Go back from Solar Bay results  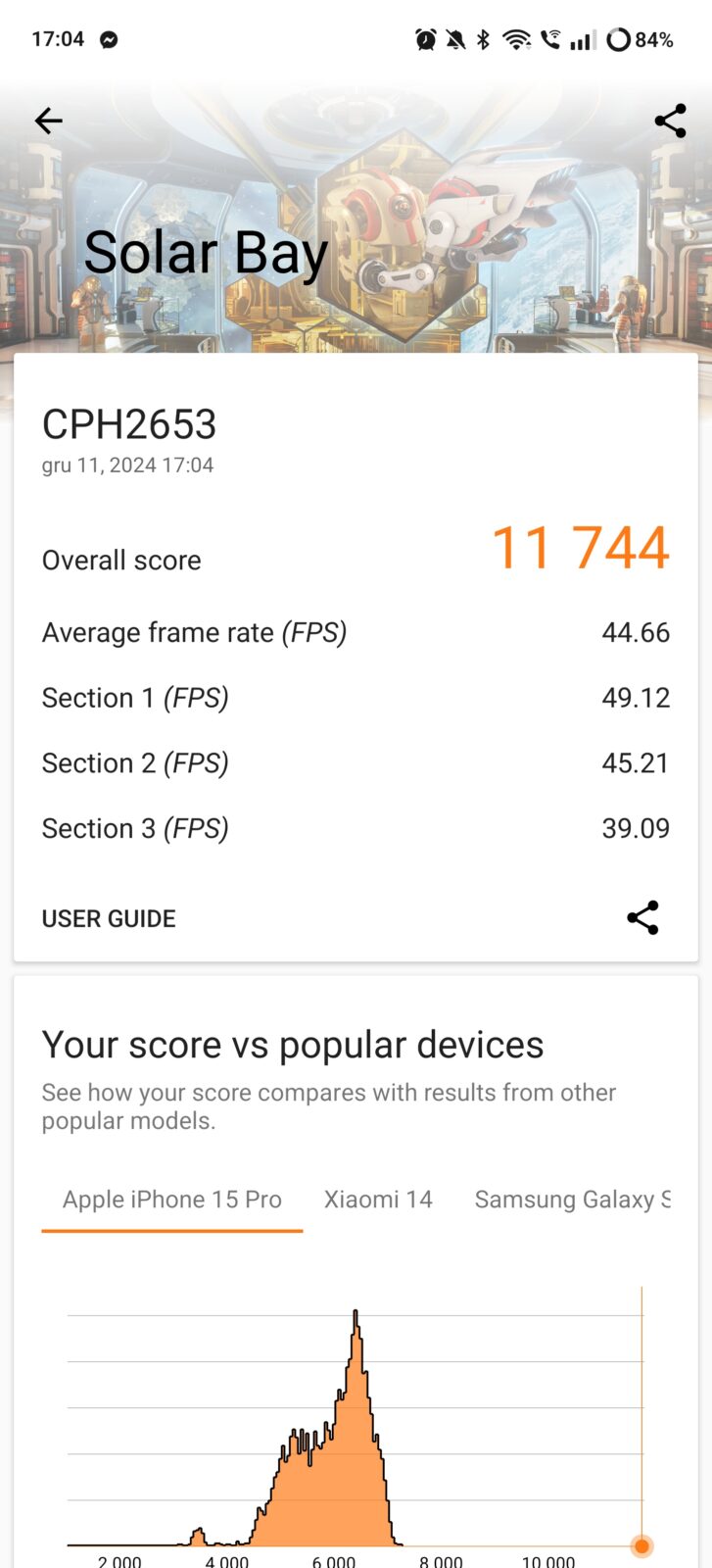(x=48, y=121)
